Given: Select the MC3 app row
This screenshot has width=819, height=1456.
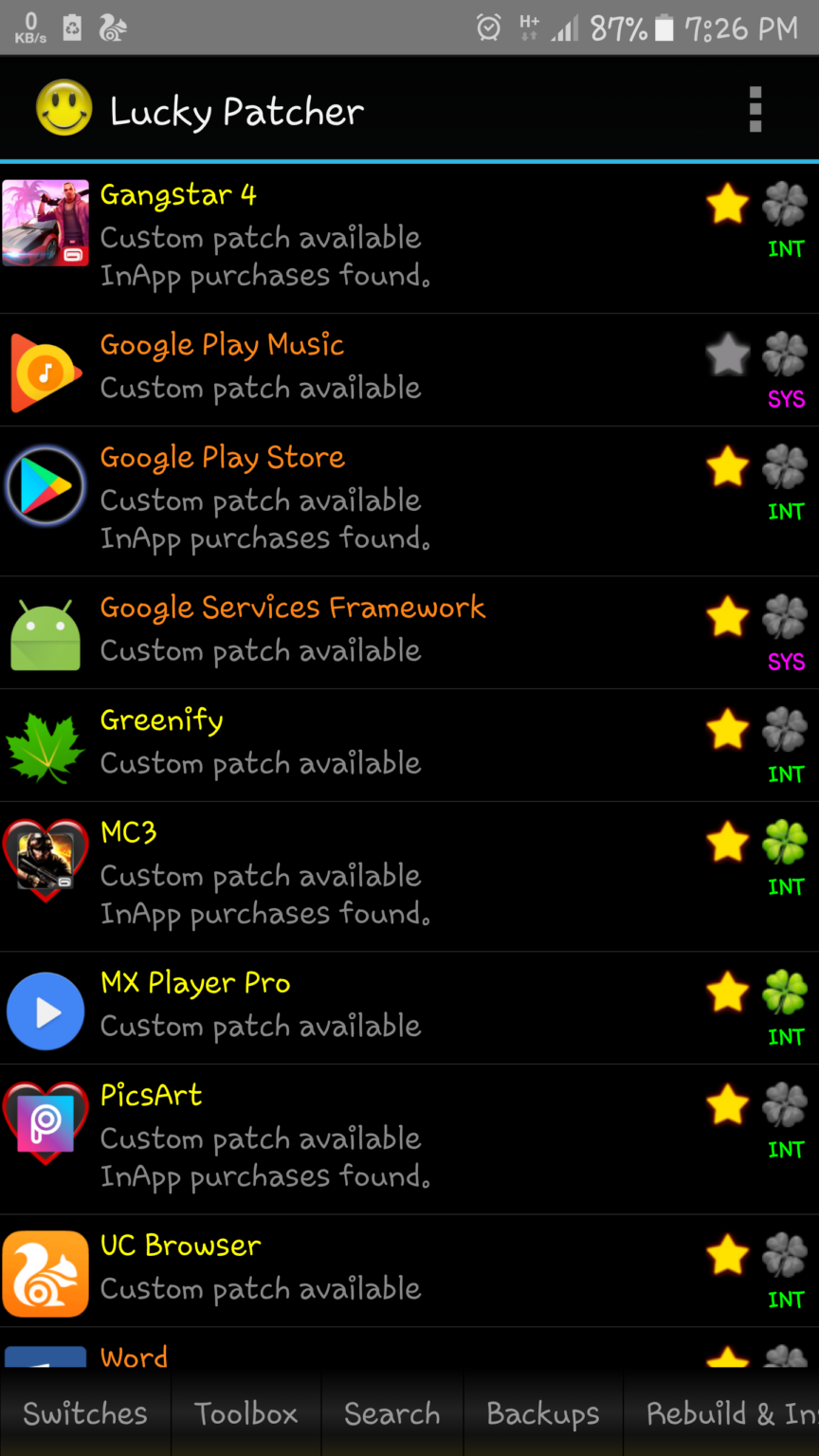Looking at the screenshot, I should pos(379,875).
